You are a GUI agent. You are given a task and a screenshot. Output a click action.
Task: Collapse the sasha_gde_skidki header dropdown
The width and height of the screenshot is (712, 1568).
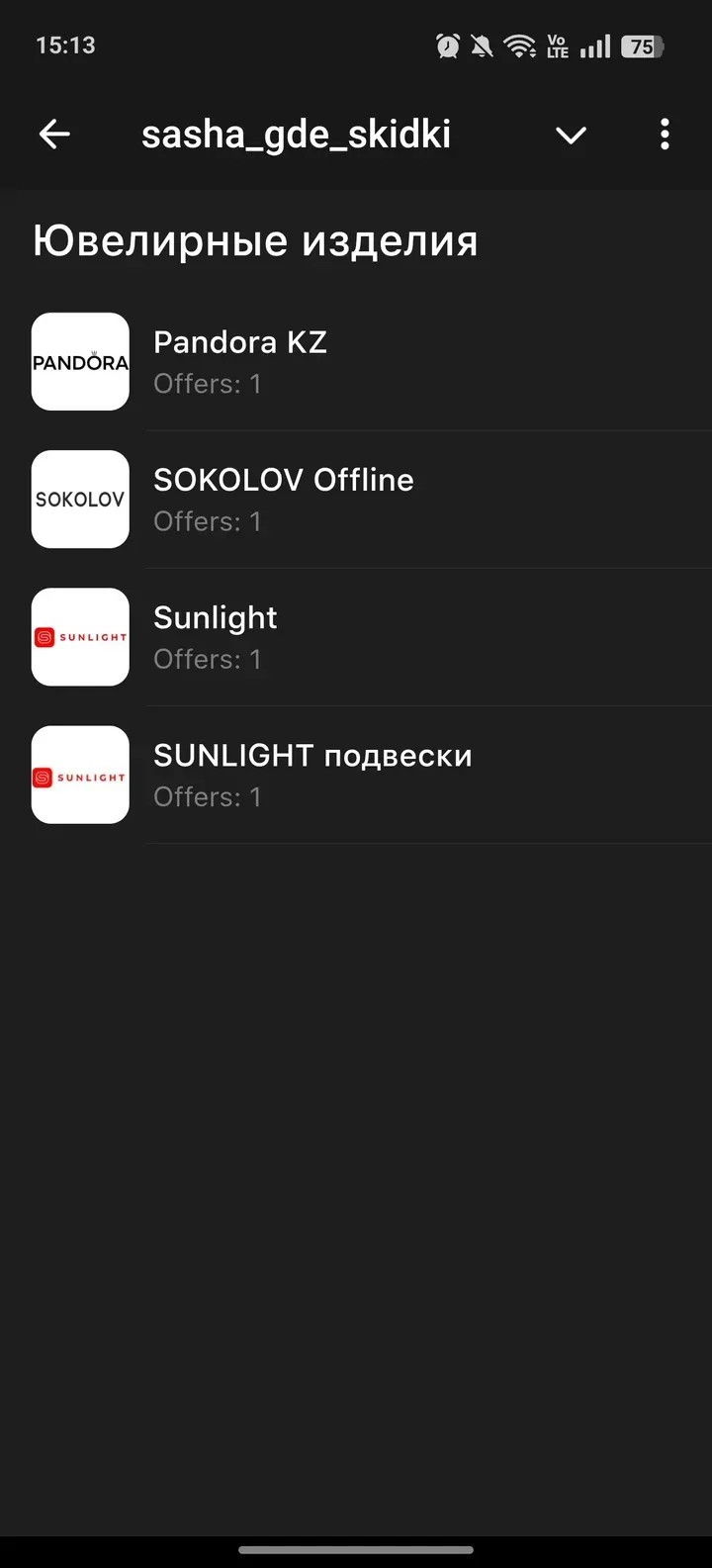(x=572, y=135)
